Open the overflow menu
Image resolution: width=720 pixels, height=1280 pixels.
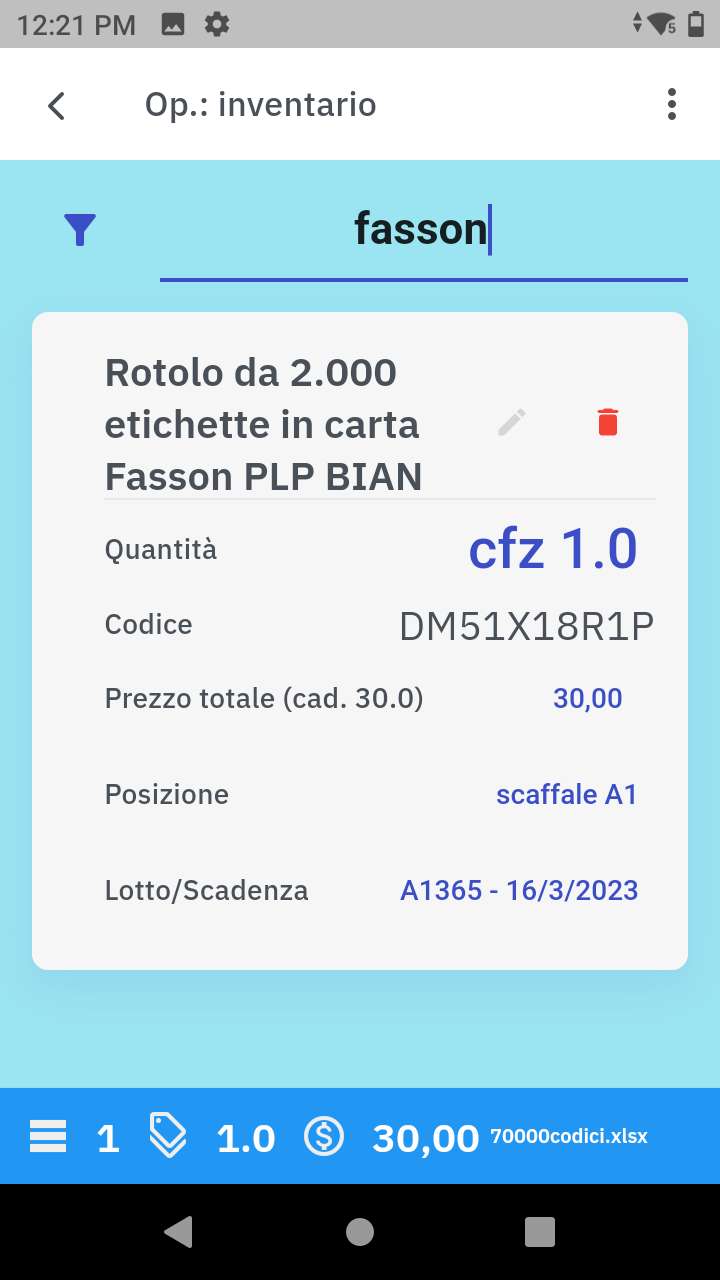[671, 105]
